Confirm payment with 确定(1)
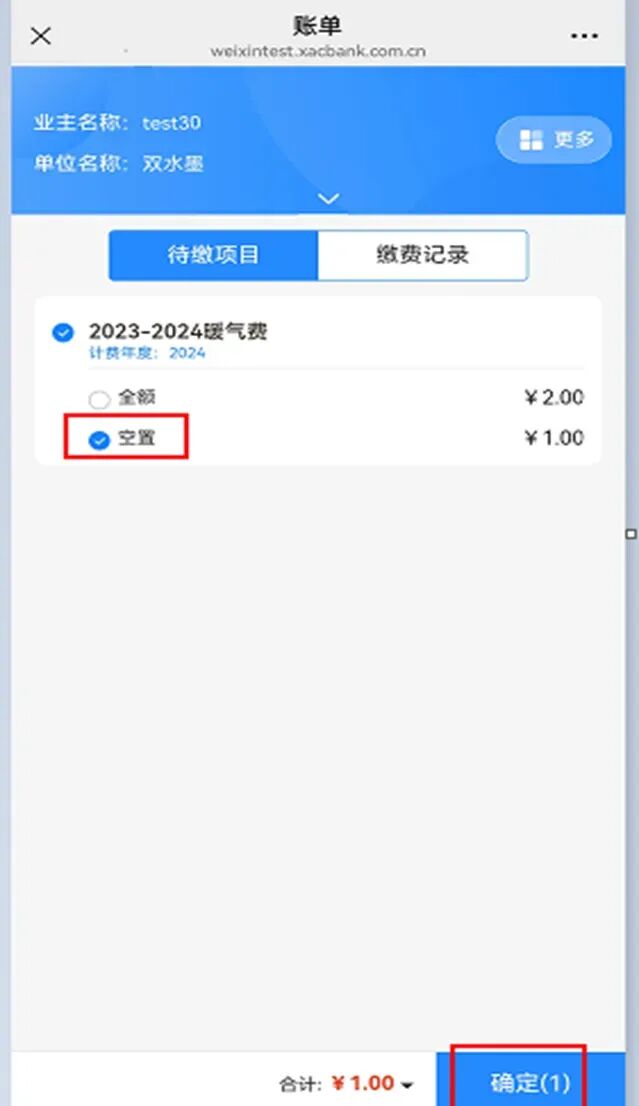 click(529, 1082)
